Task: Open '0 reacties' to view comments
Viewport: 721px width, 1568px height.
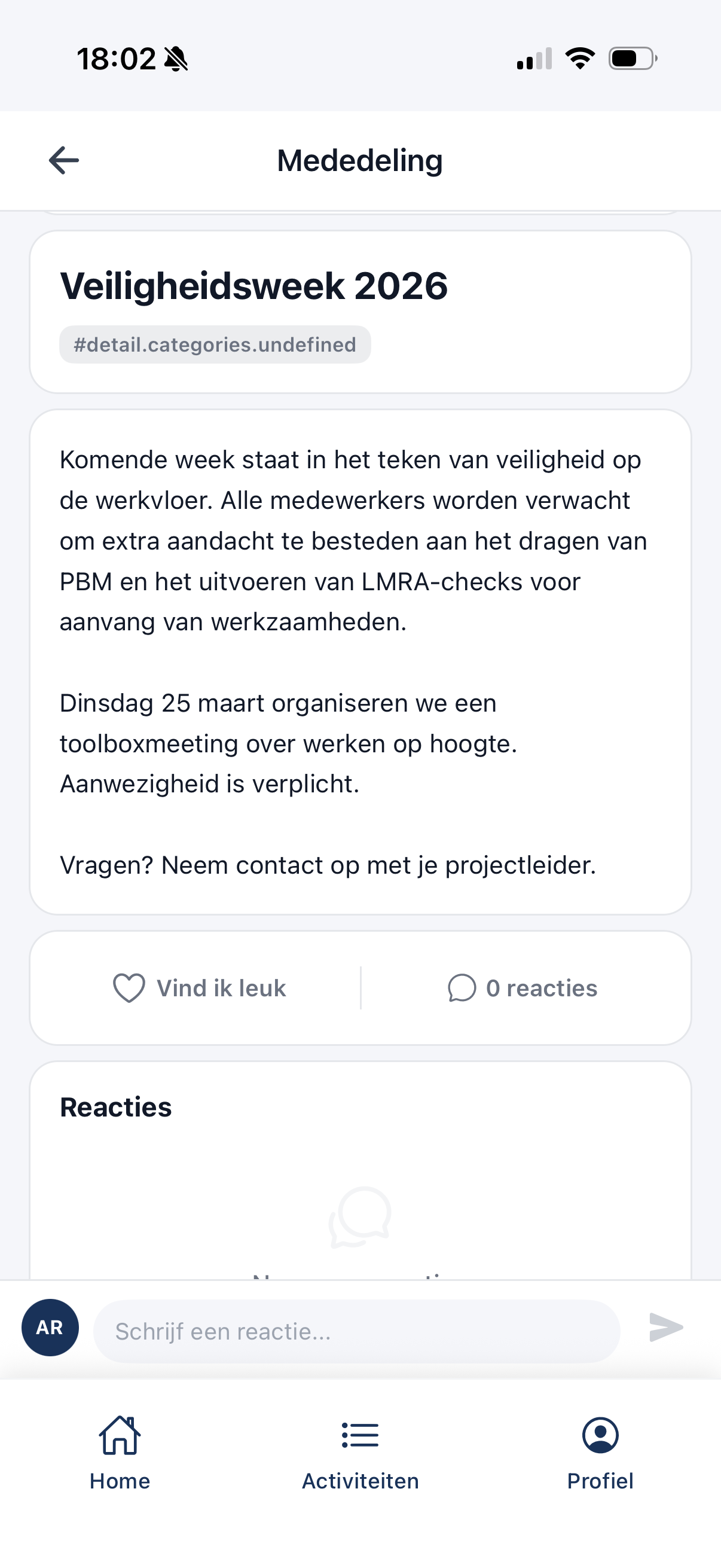Action: coord(540,987)
